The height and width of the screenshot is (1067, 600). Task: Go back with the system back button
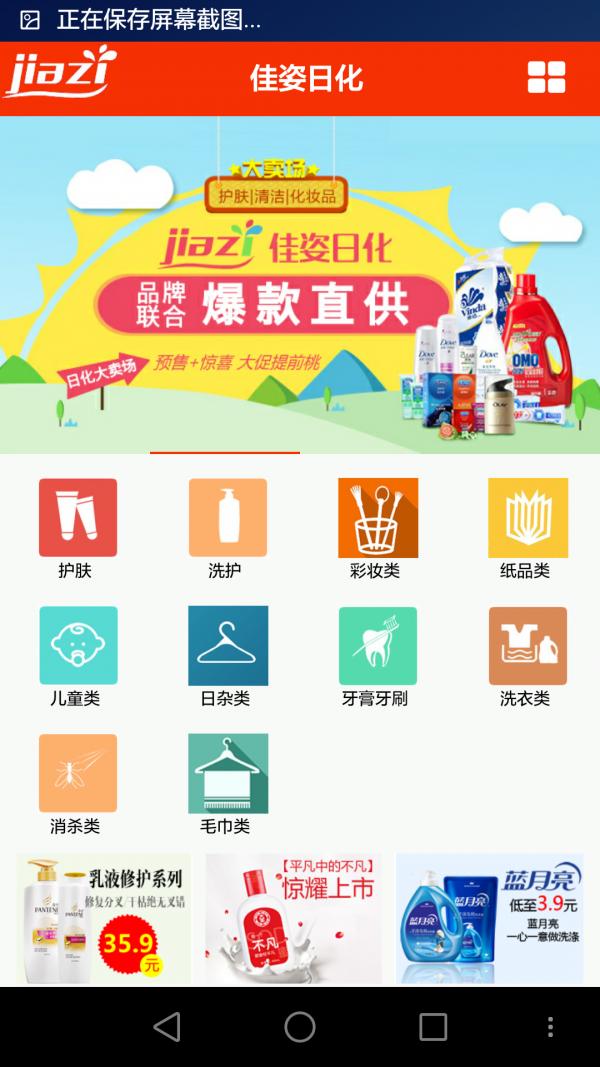tap(167, 1027)
